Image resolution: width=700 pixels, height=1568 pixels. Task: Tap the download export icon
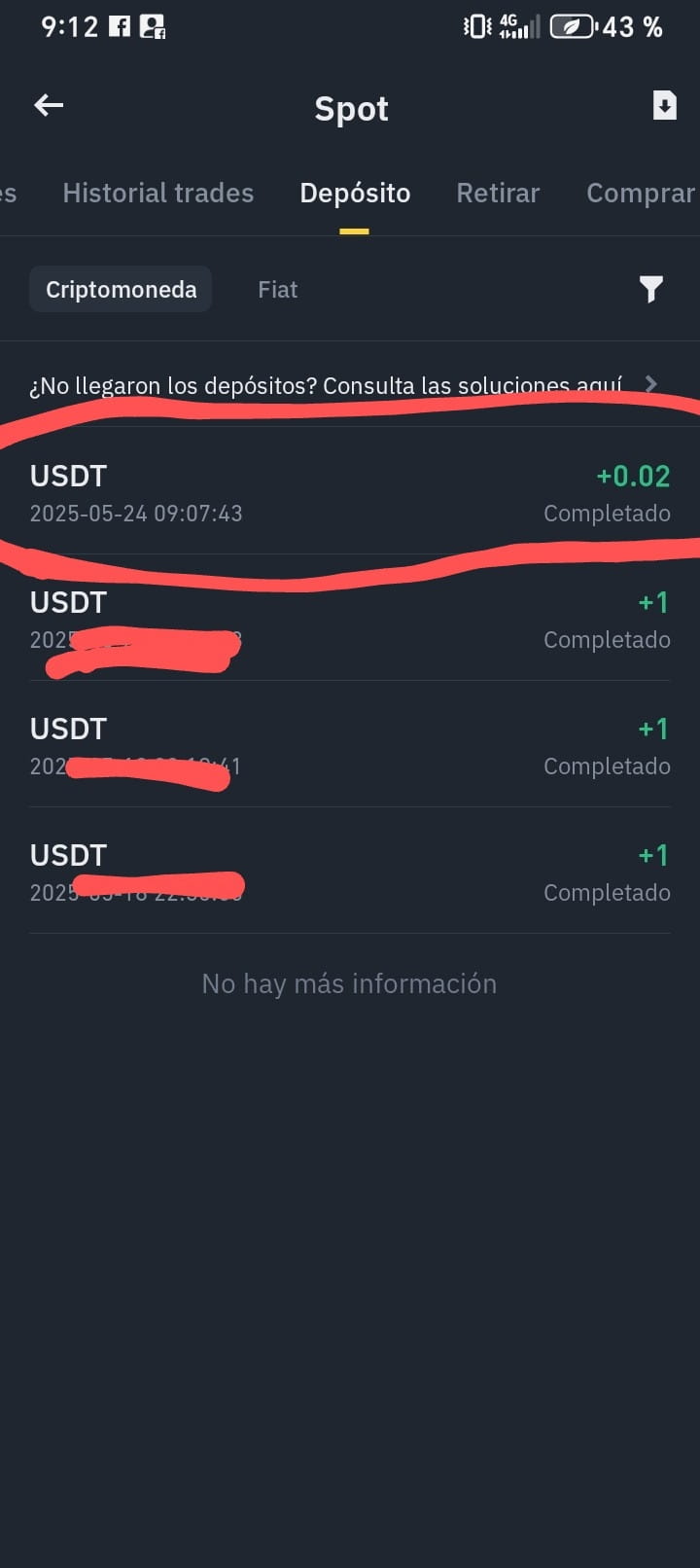tap(664, 105)
